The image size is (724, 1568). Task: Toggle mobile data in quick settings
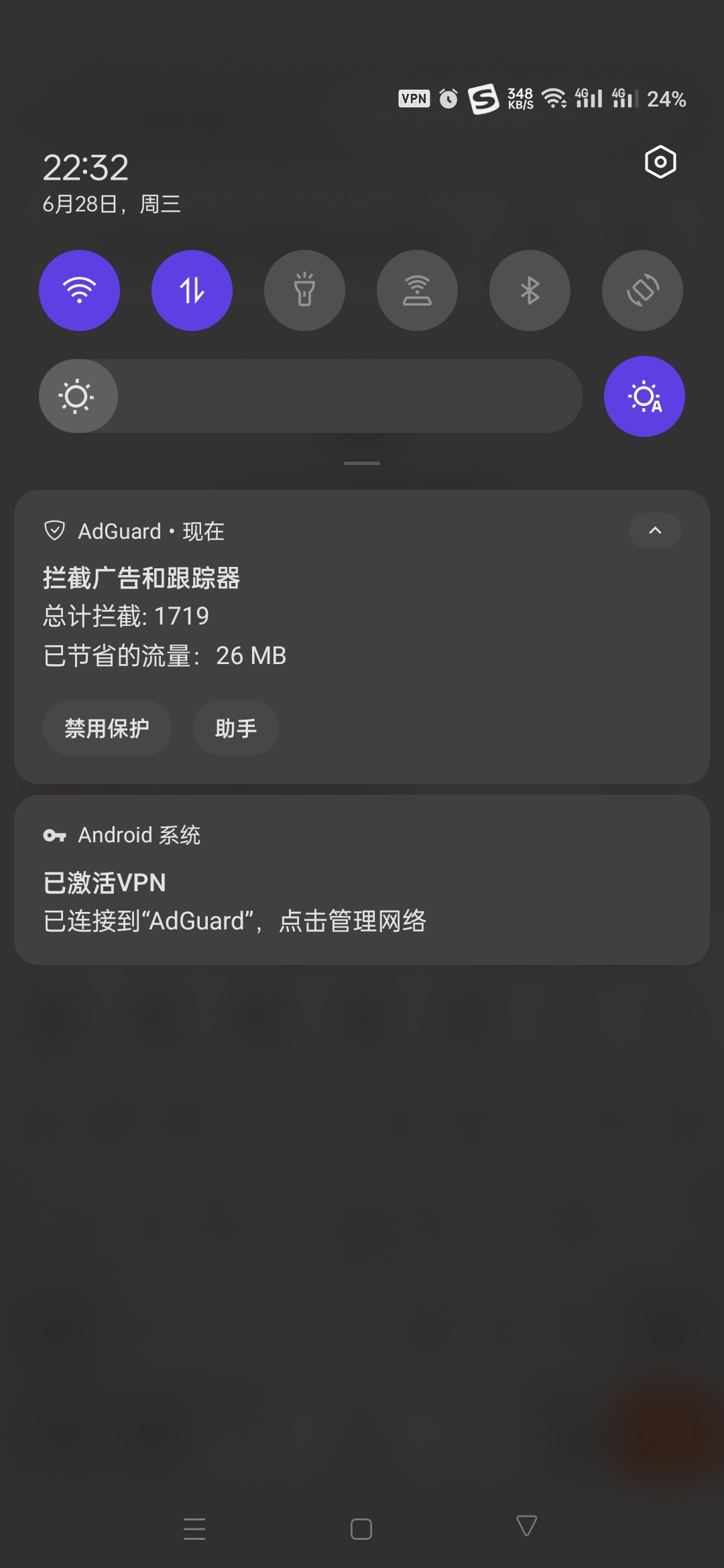192,289
